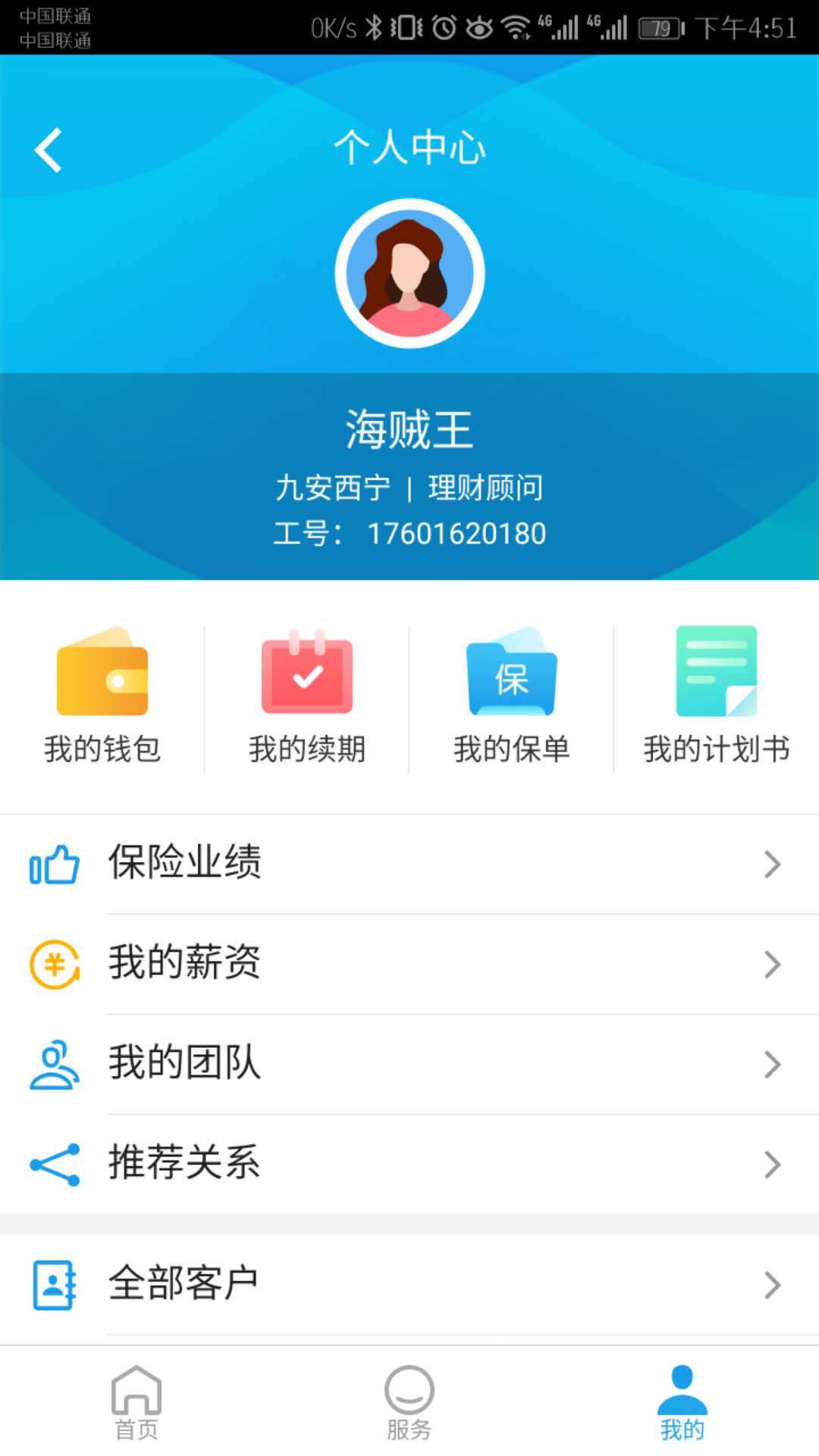
Task: Go back using the top-left arrow
Action: point(48,150)
